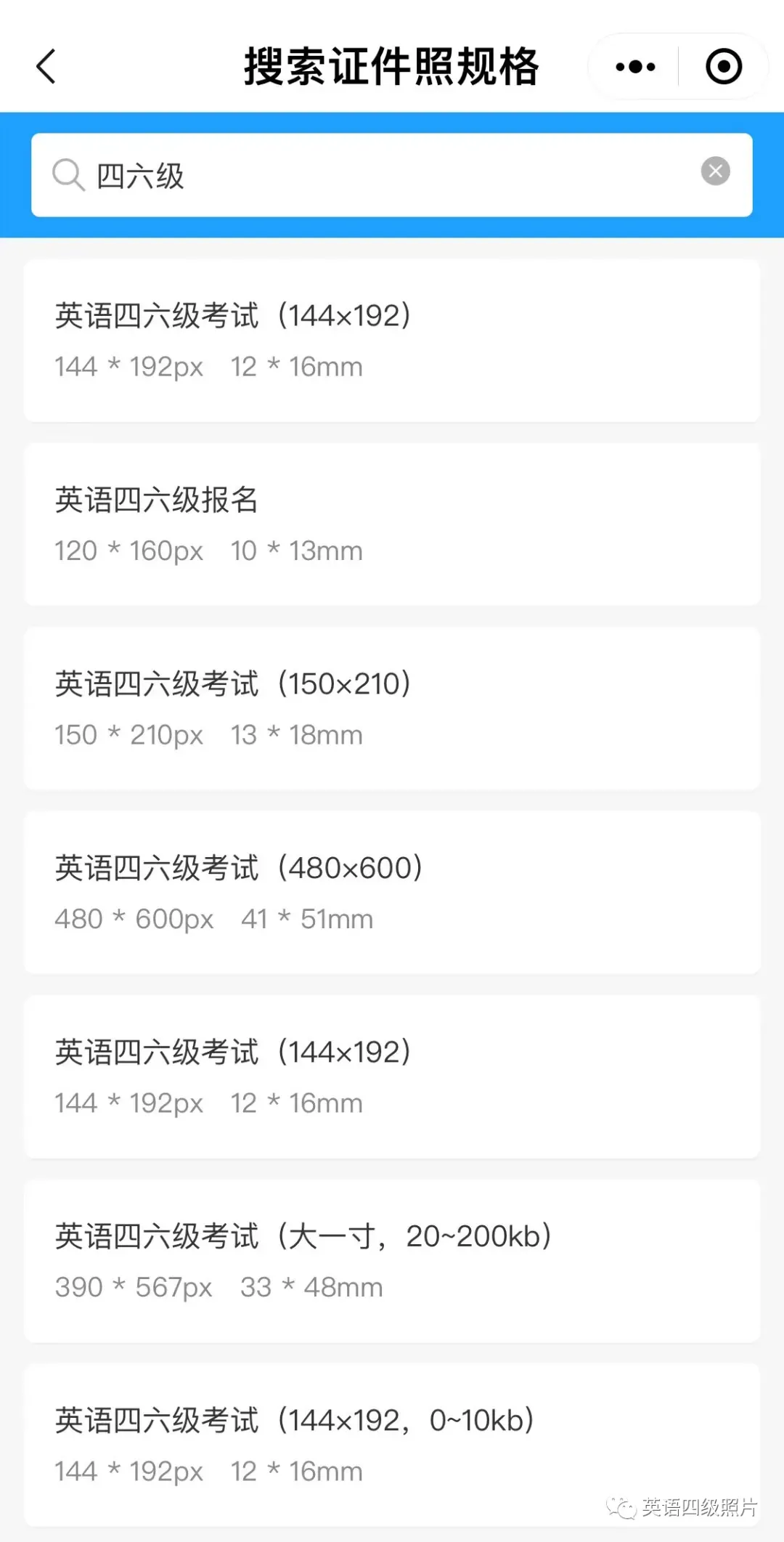Close the mini program with the circle icon

click(x=723, y=67)
